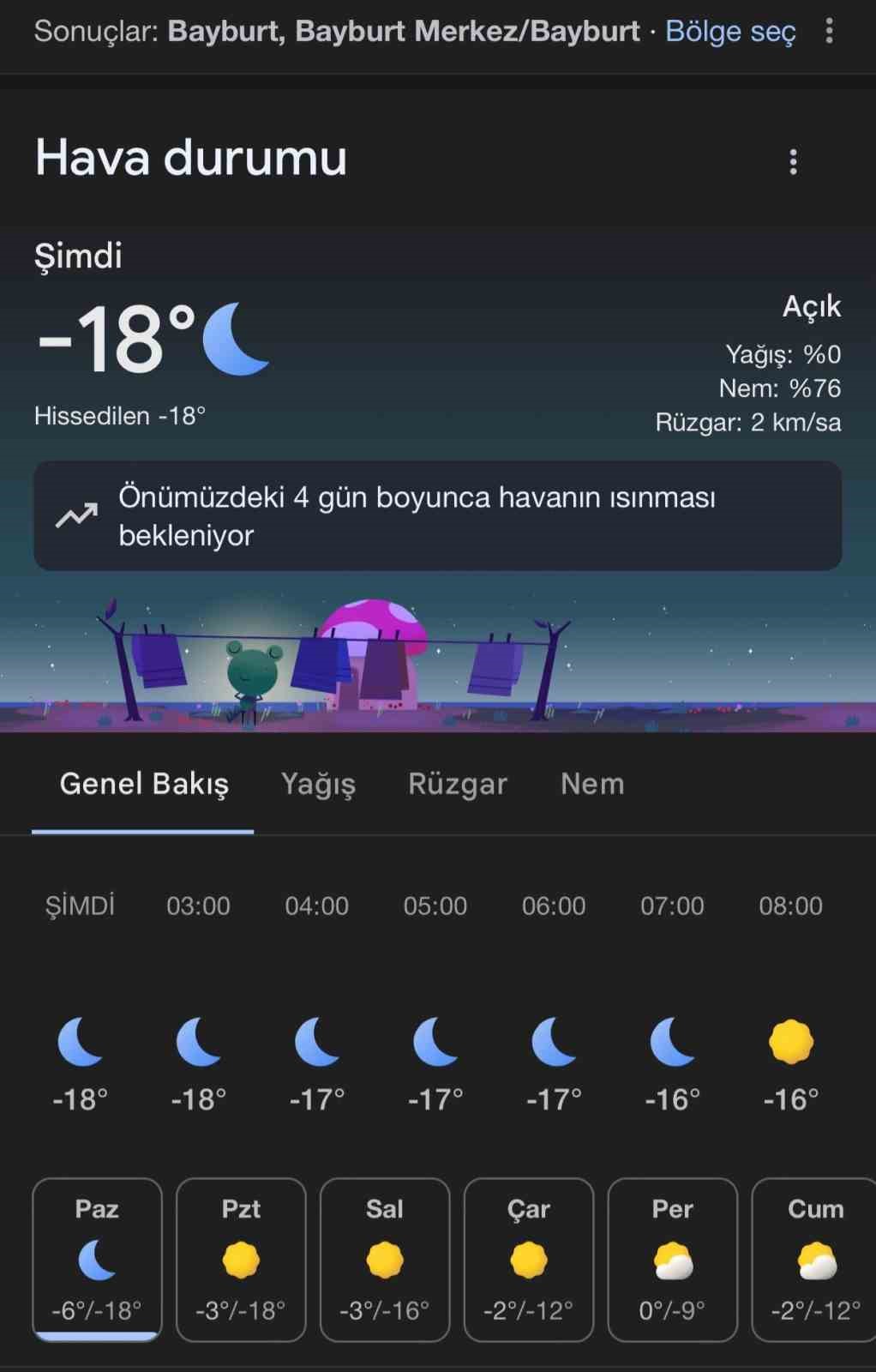Click the moon icon for 03:00 forecast
The image size is (876, 1372).
pyautogui.click(x=198, y=1041)
